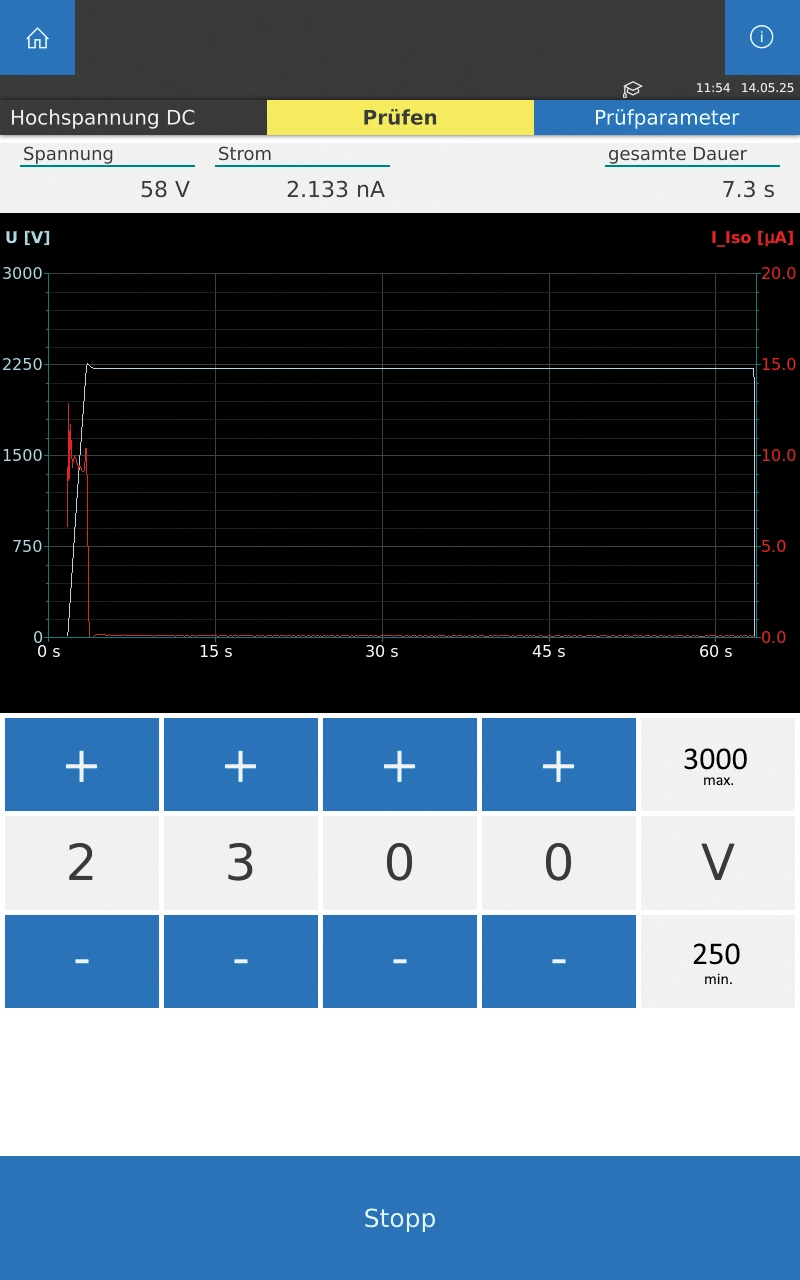Increase the tens digit of the voltage

pos(400,765)
